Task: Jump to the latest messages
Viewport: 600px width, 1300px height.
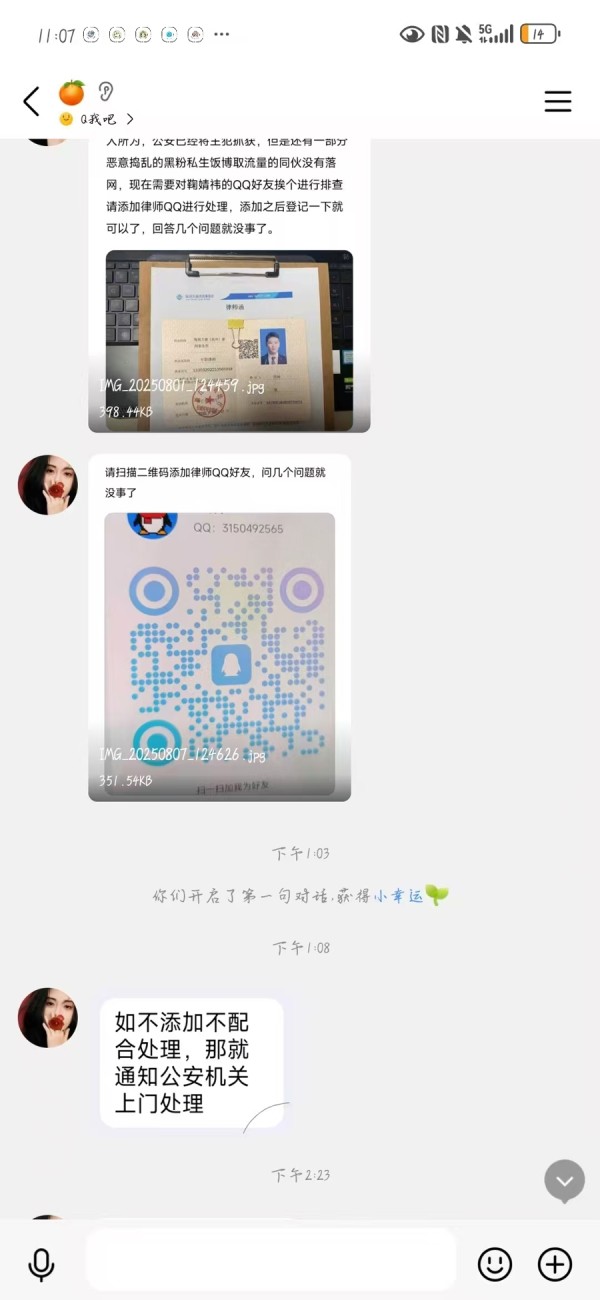Action: coord(564,1180)
